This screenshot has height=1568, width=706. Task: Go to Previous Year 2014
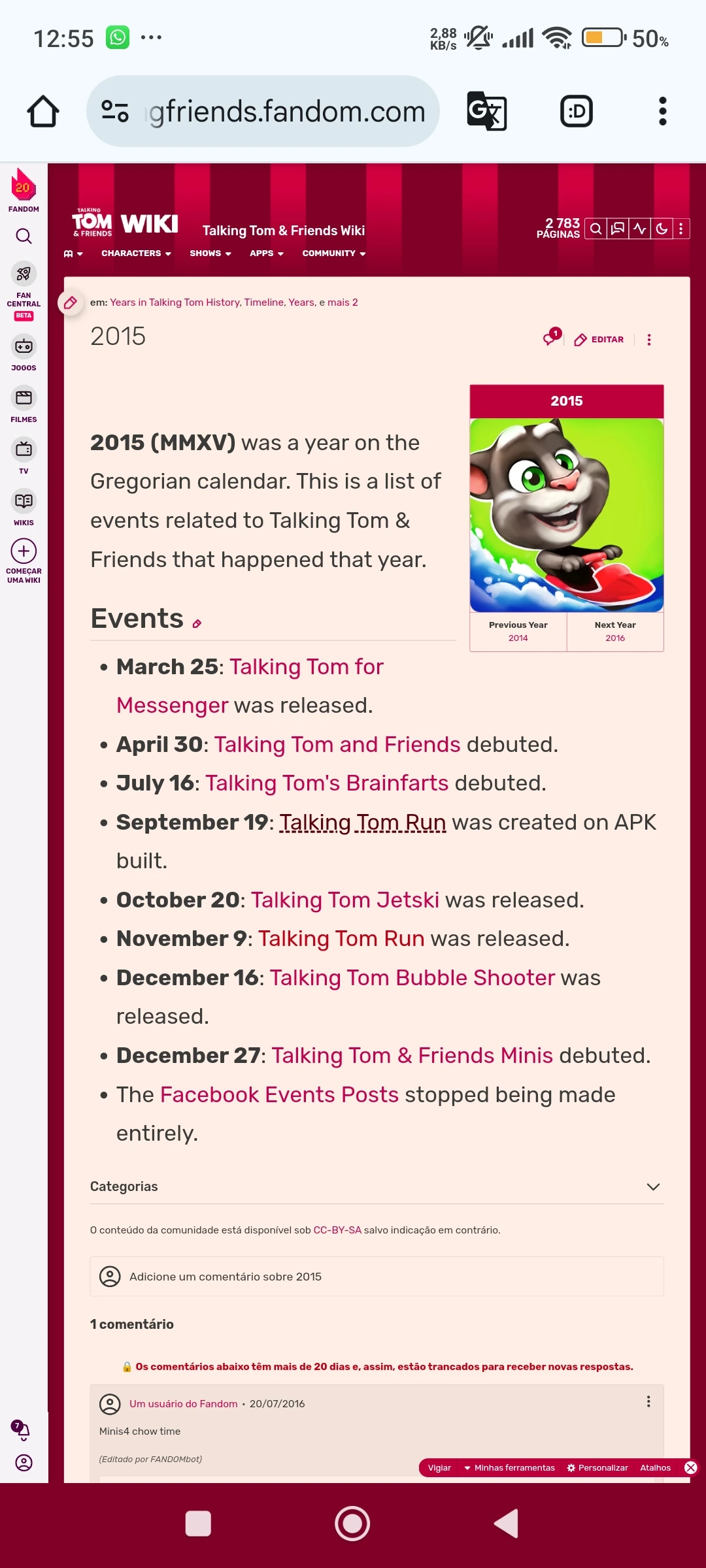518,632
